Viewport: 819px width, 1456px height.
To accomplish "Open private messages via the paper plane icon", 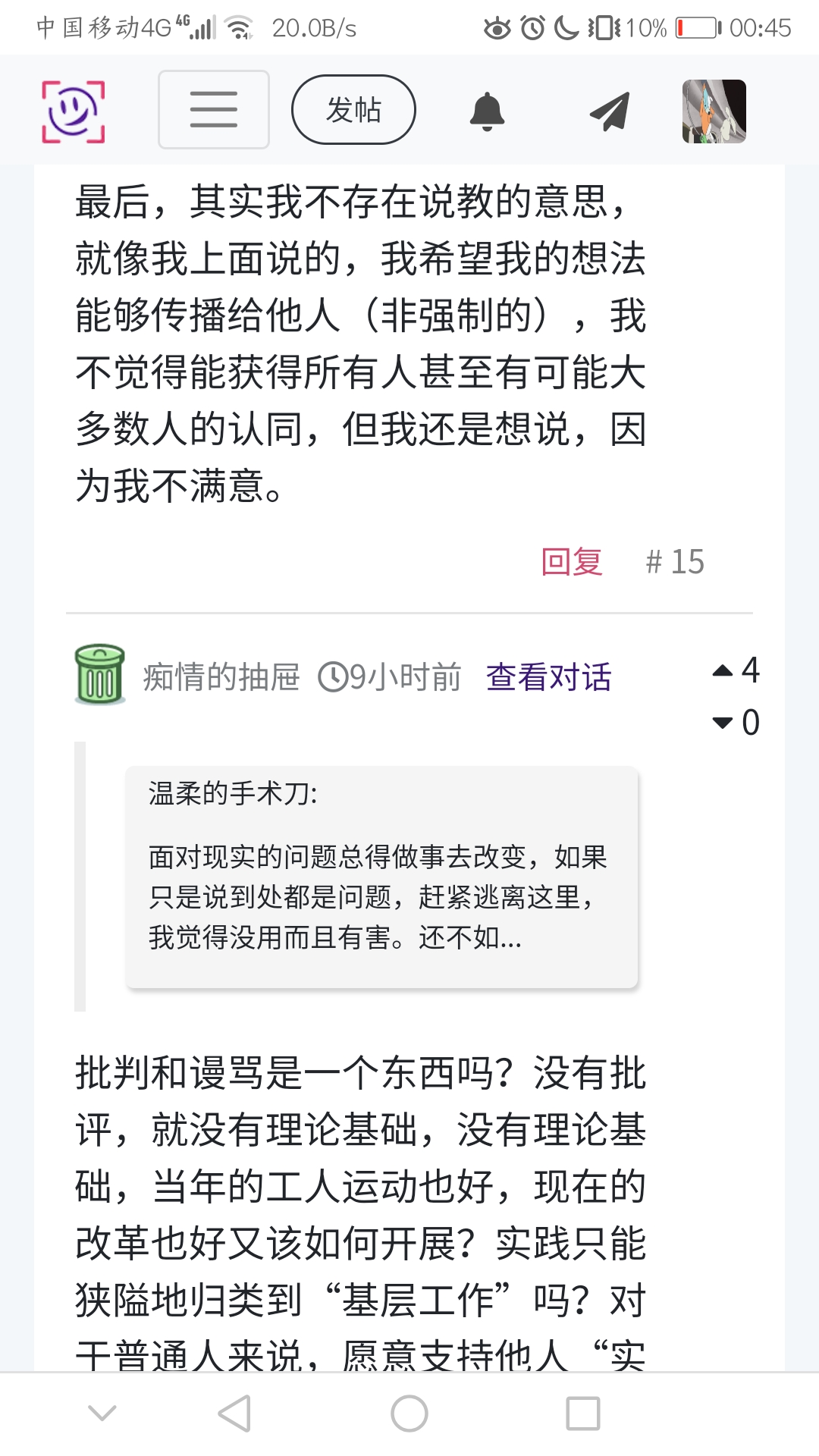I will tap(610, 111).
